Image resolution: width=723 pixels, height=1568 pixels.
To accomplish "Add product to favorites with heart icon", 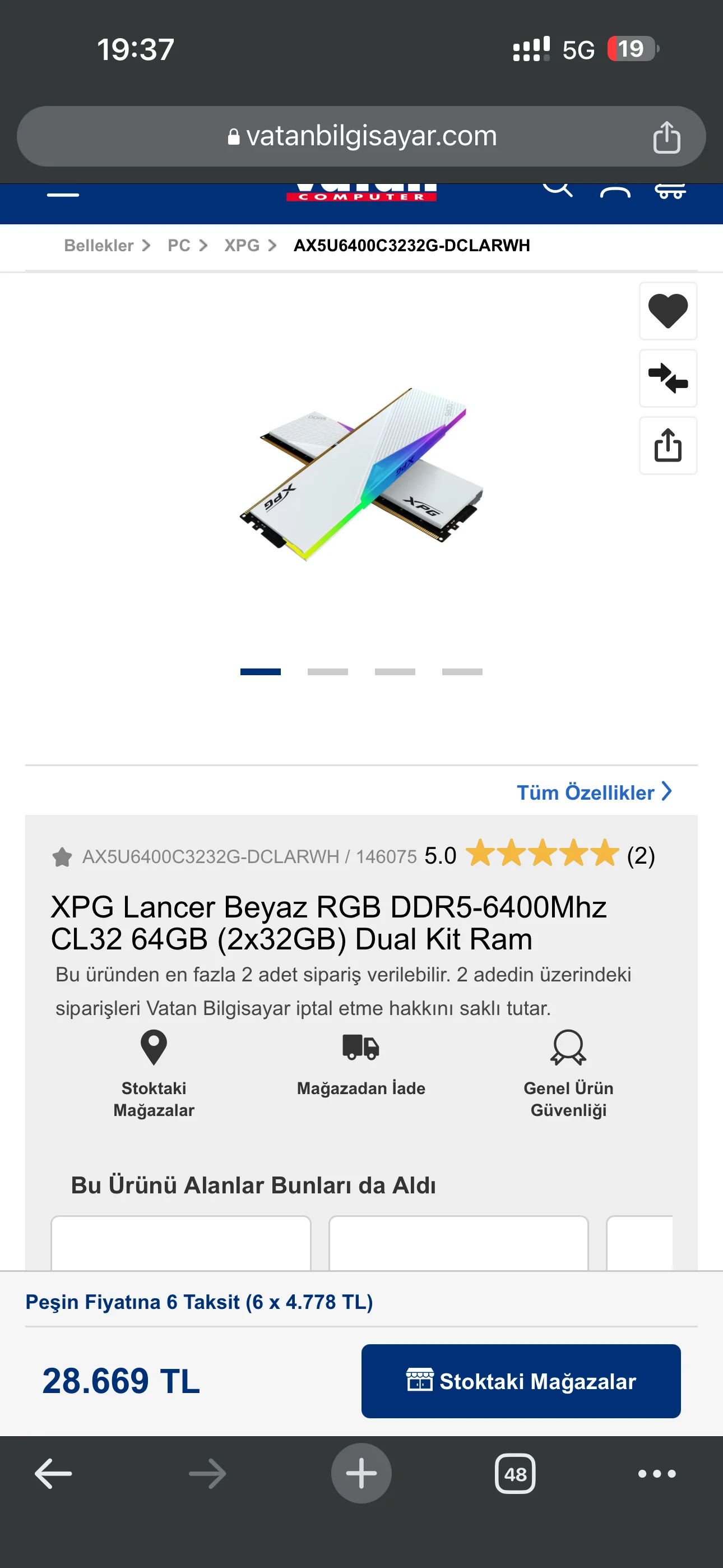I will 668,311.
